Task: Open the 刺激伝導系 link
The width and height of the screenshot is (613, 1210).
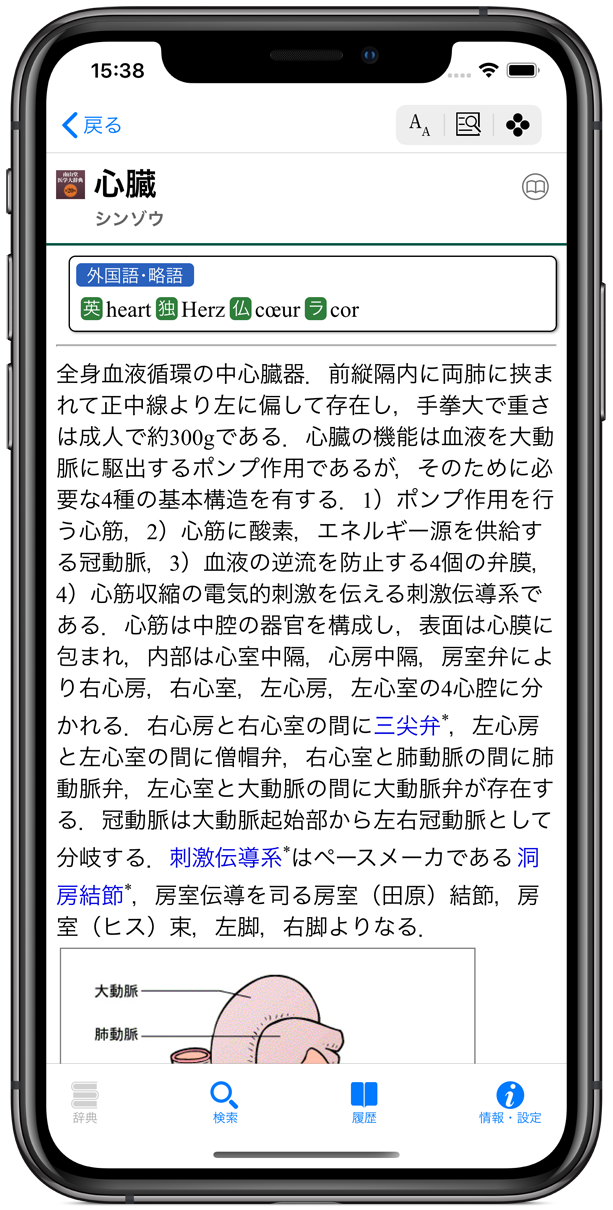Action: coord(225,856)
